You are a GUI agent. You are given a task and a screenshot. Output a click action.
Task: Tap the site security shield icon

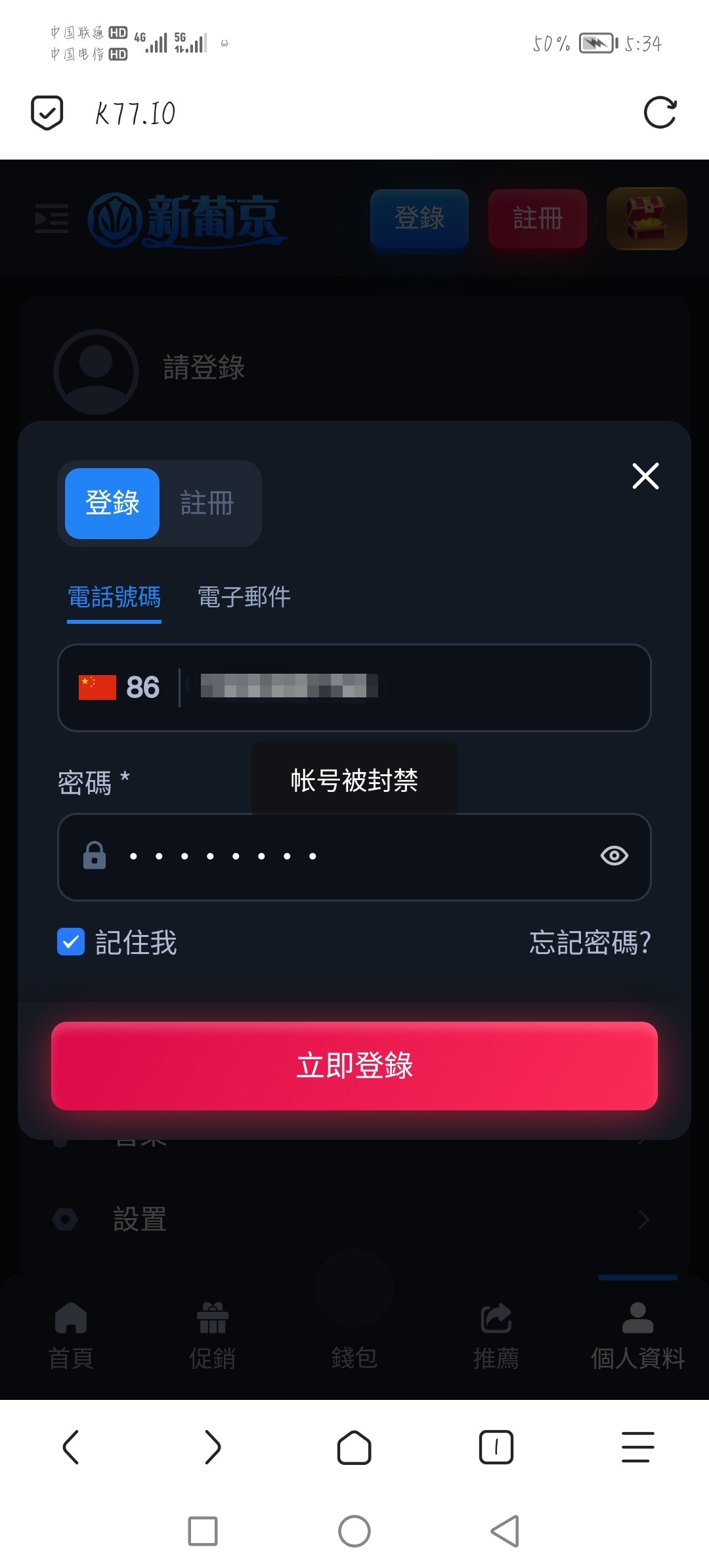tap(47, 113)
